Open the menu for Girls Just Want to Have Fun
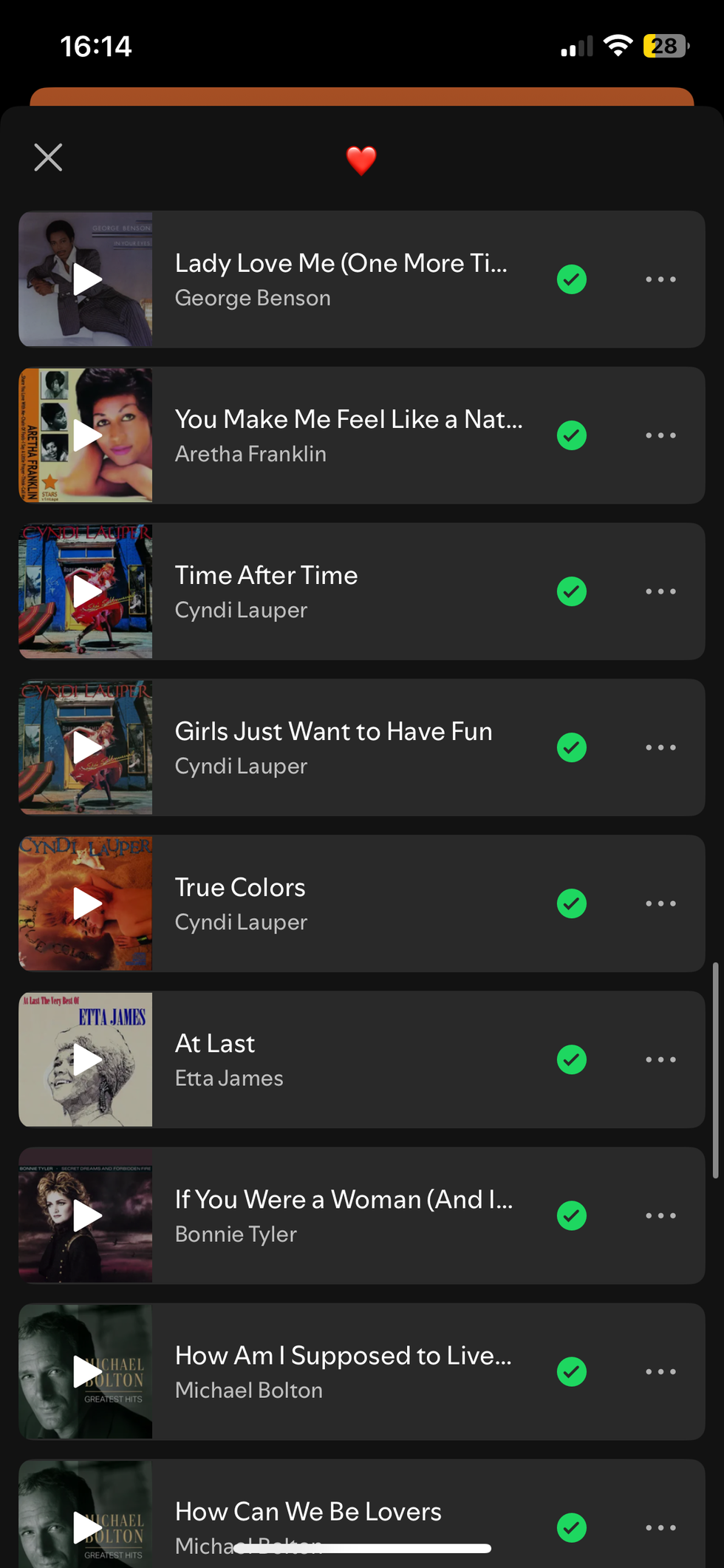This screenshot has height=1568, width=724. pos(660,747)
